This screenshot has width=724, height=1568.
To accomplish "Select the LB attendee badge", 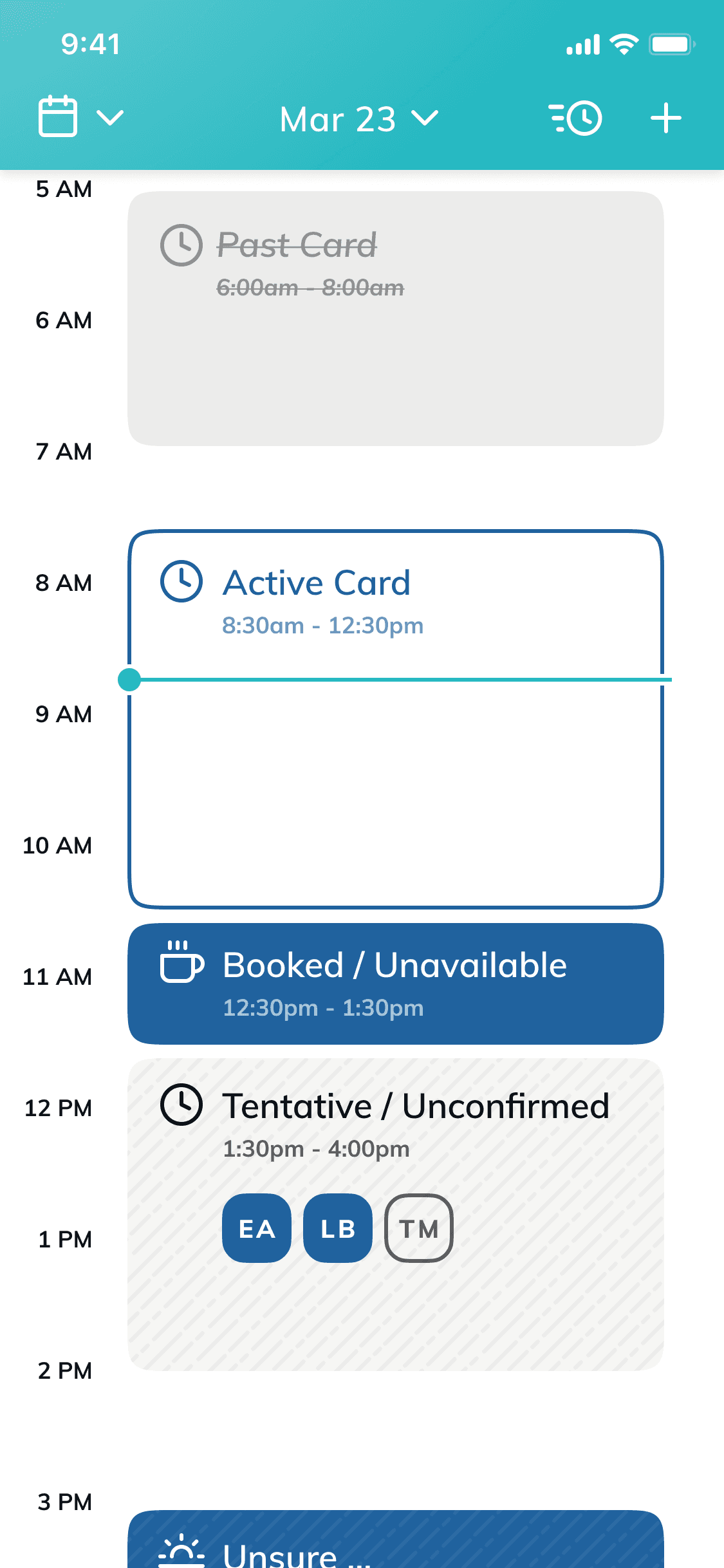I will click(338, 1228).
